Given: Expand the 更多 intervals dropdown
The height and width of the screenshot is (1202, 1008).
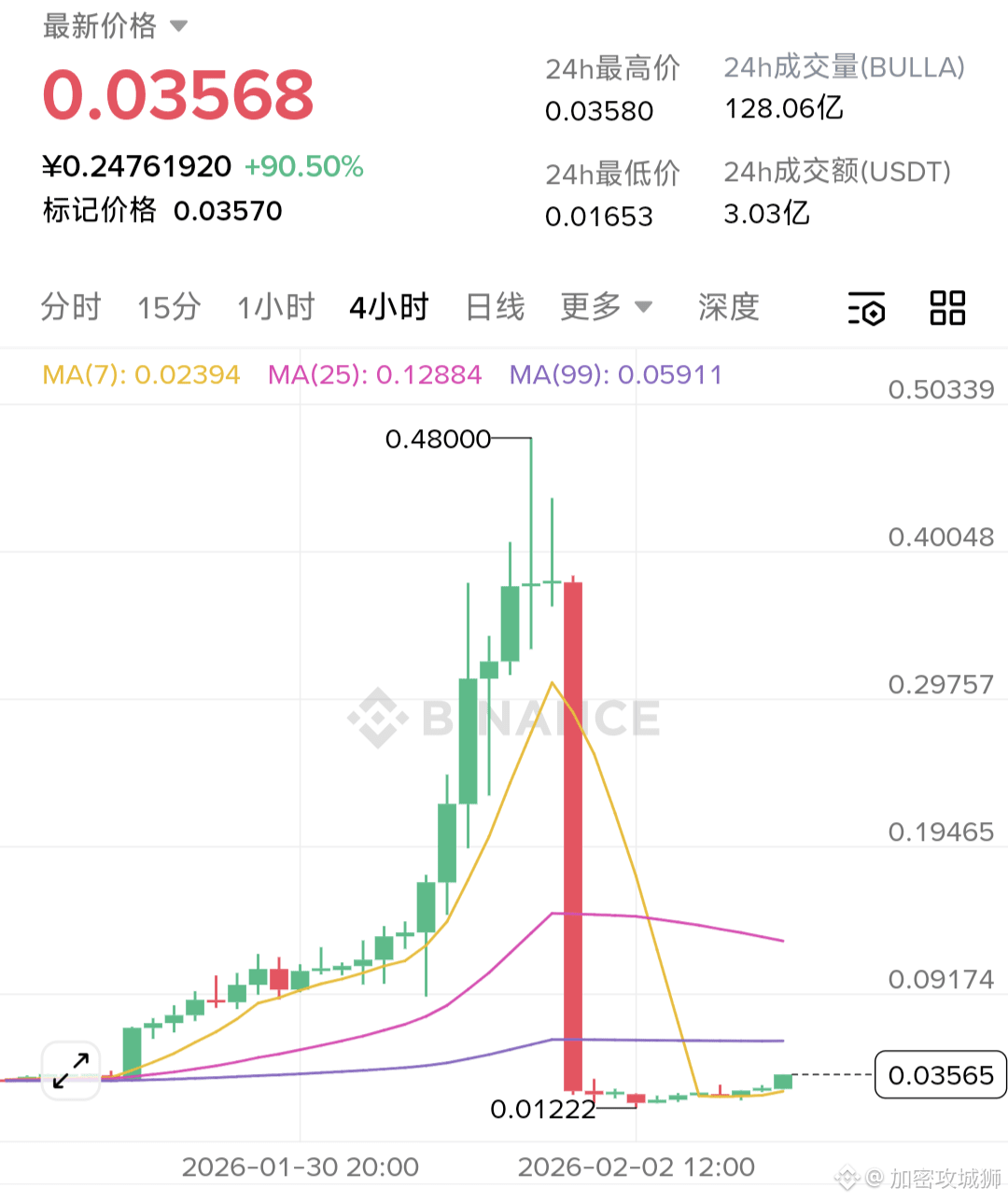Looking at the screenshot, I should tap(606, 307).
